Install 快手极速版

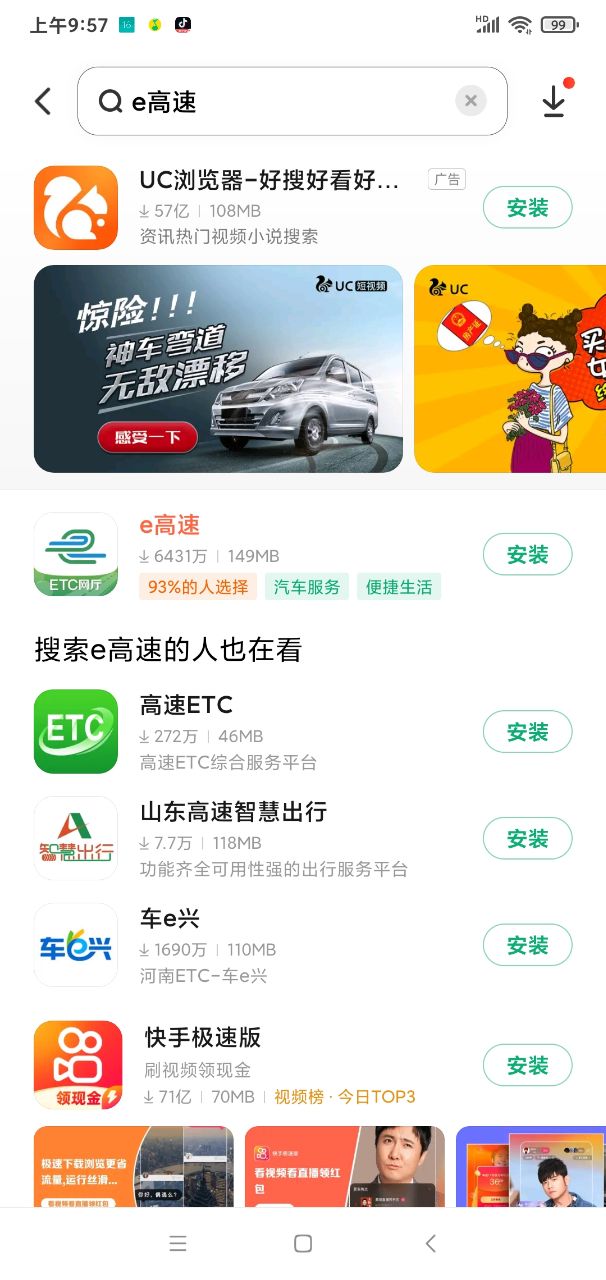tap(527, 1065)
